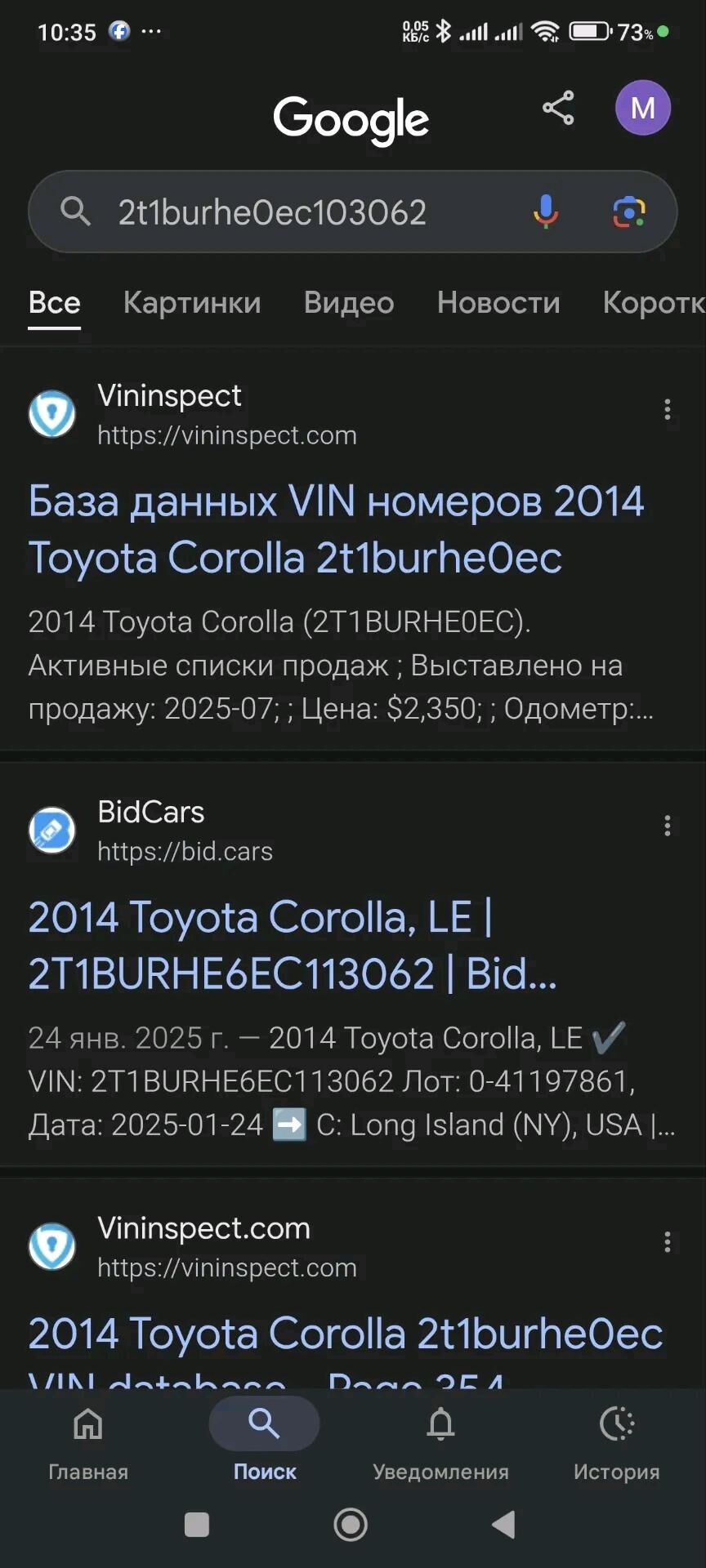Switch to the Видео tab

[x=349, y=303]
